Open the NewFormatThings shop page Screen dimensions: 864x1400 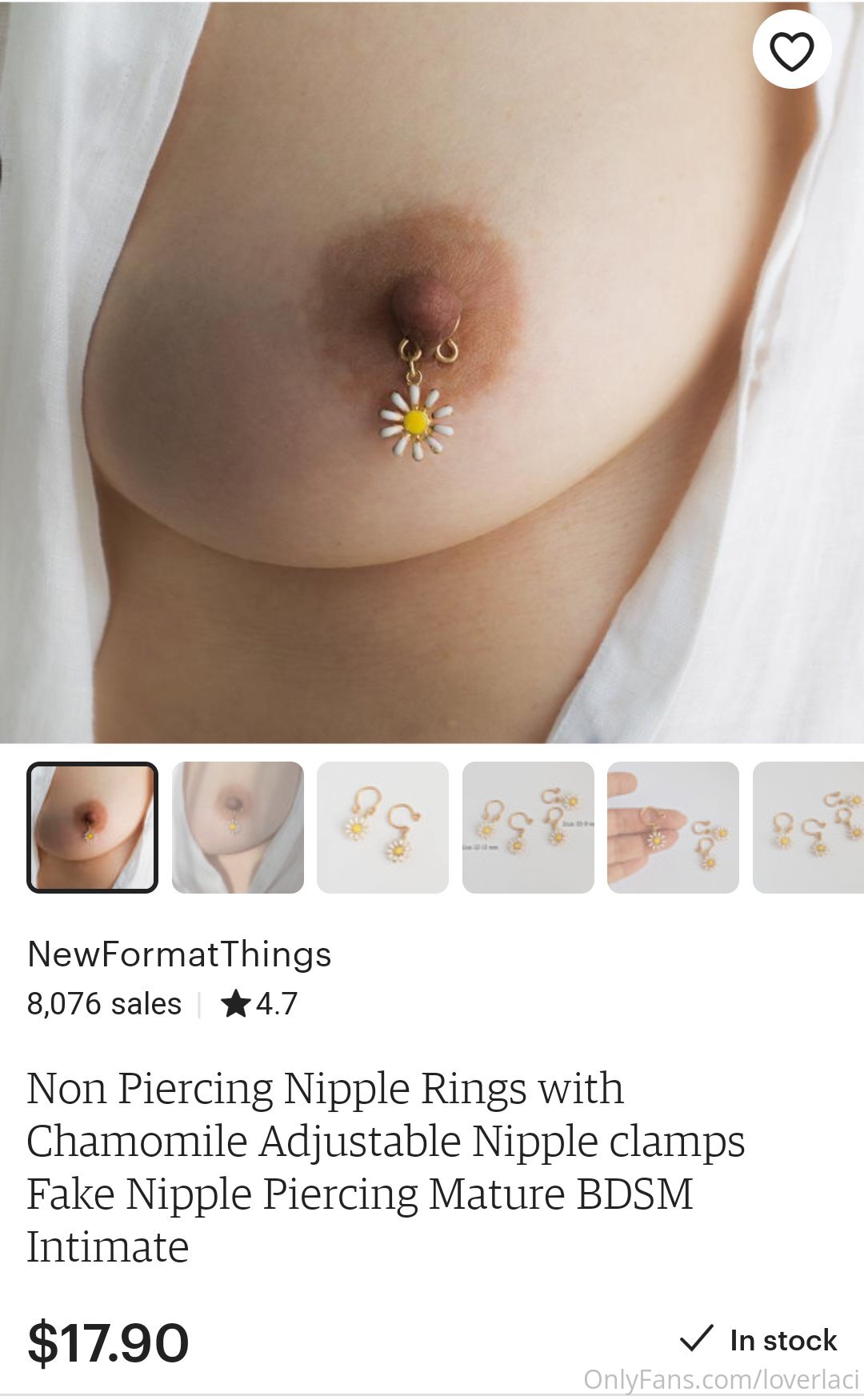click(x=179, y=954)
